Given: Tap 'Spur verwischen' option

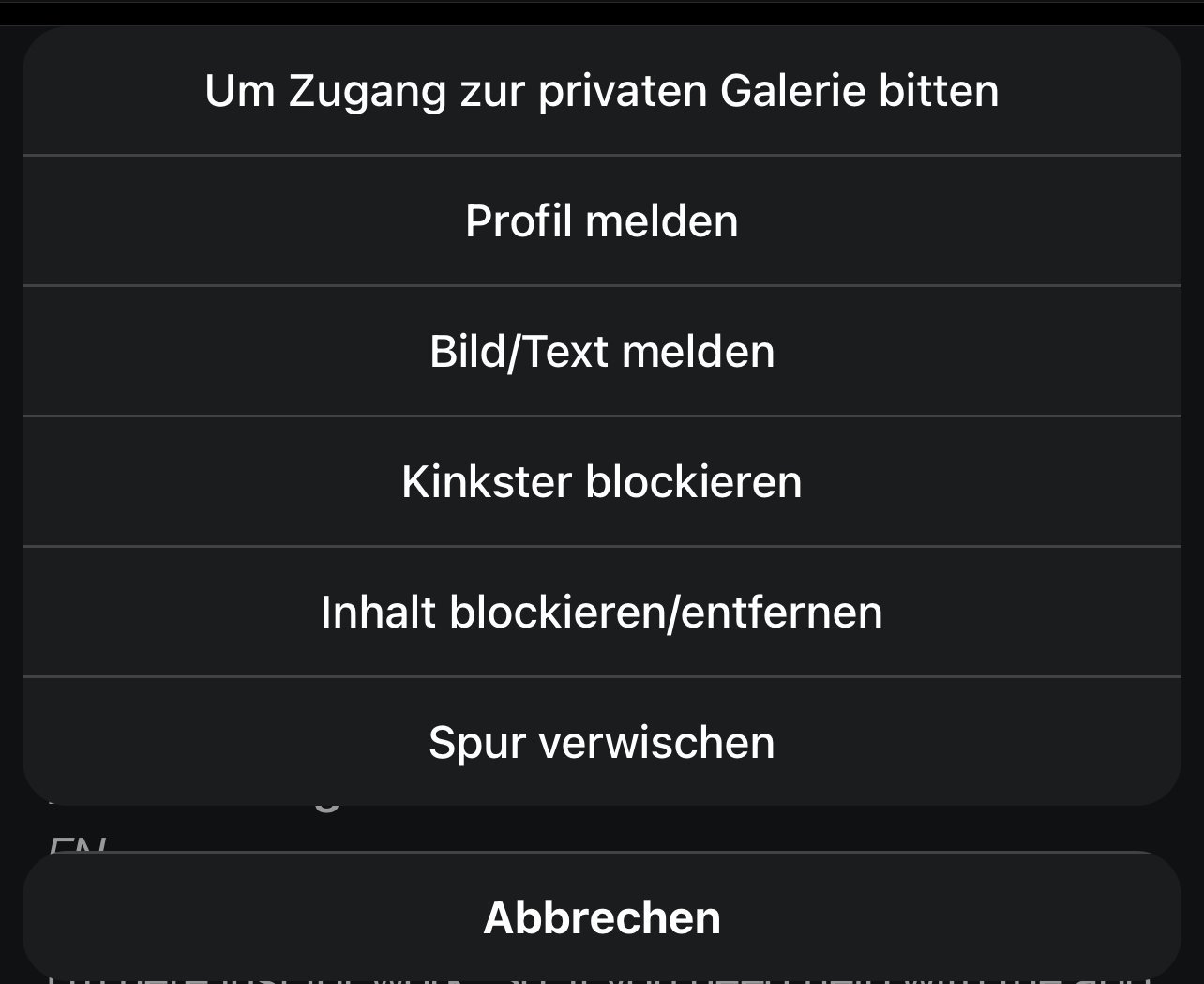Looking at the screenshot, I should (x=601, y=742).
